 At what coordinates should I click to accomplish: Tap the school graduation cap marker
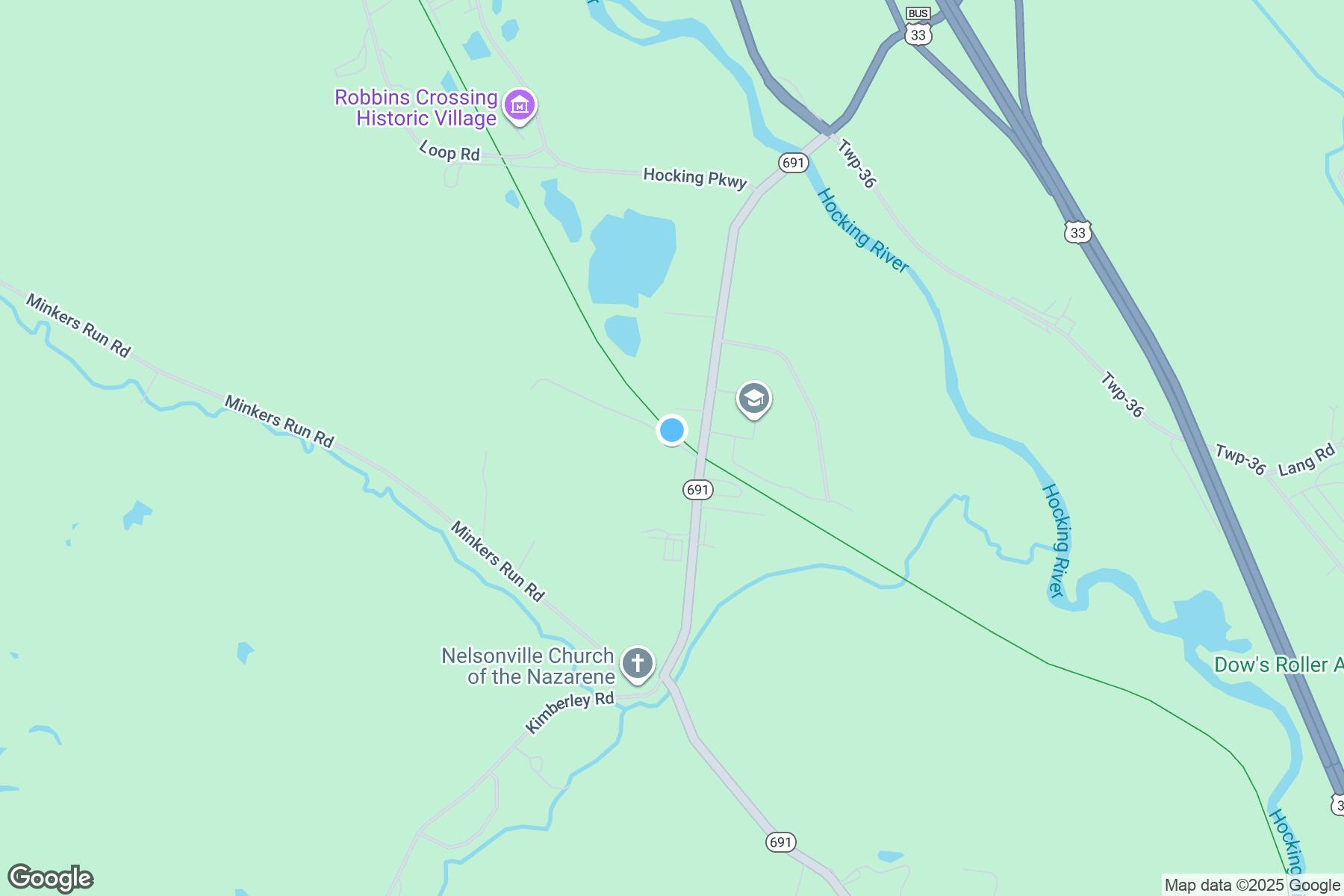click(x=753, y=399)
